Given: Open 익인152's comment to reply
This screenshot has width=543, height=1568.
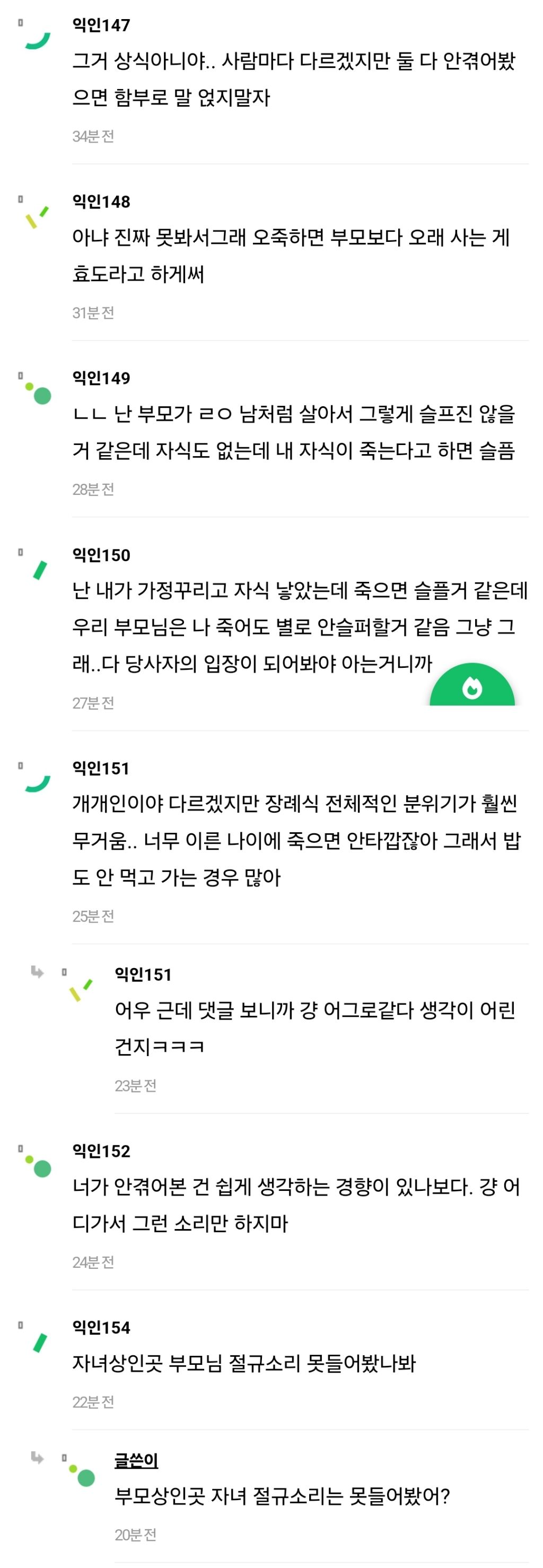Looking at the screenshot, I should coord(296,1205).
